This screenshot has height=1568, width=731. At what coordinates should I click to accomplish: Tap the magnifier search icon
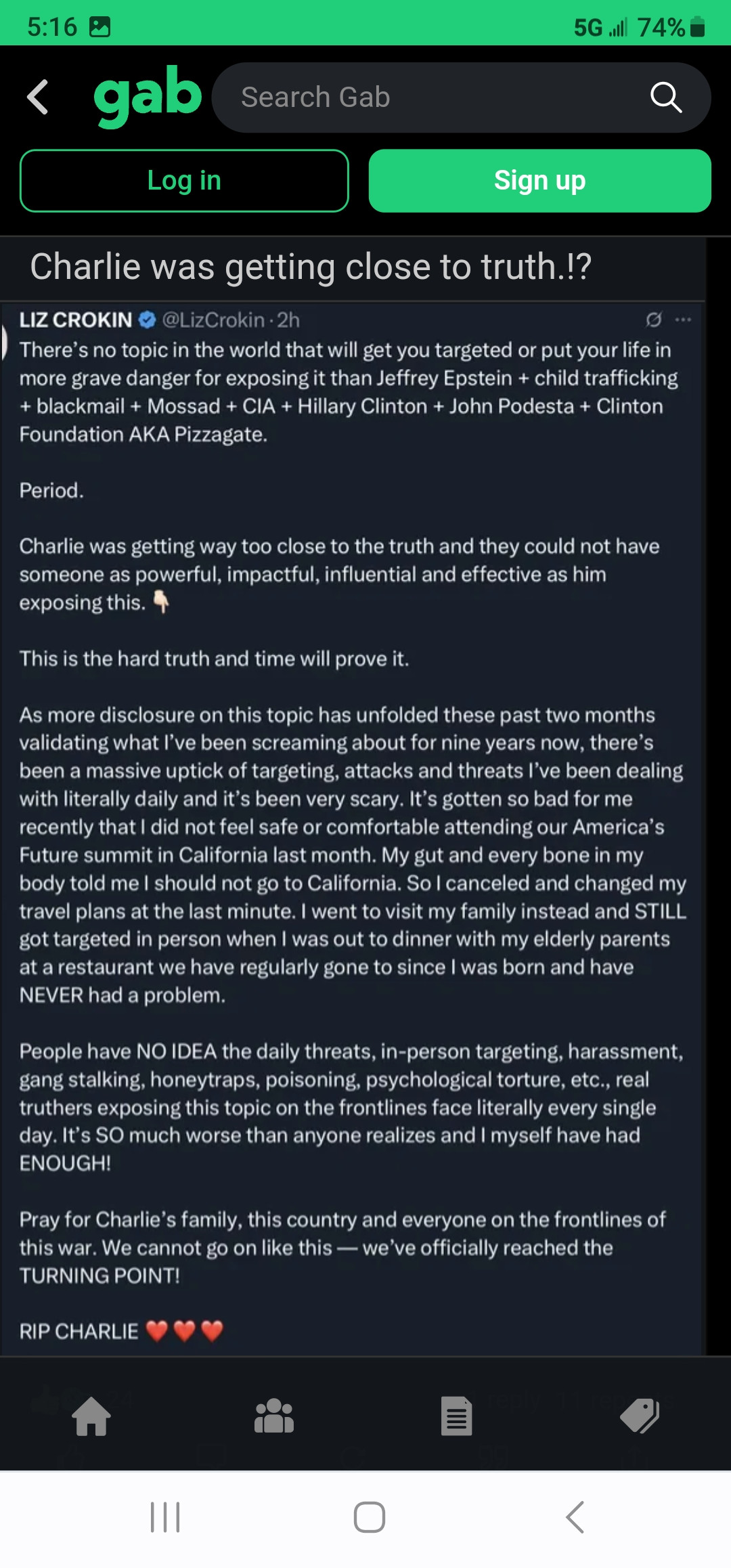pyautogui.click(x=666, y=97)
